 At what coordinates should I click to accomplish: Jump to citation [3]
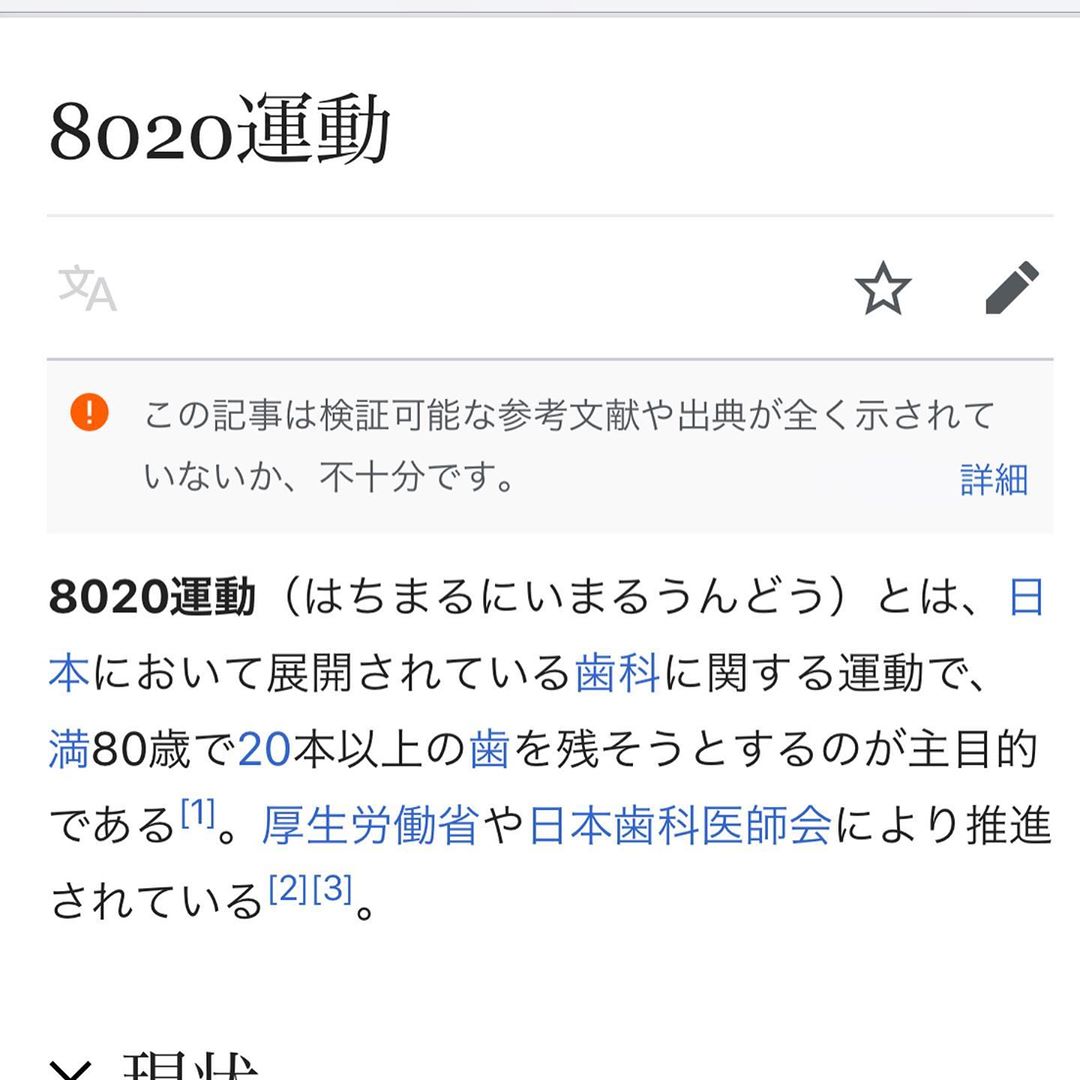tap(332, 891)
